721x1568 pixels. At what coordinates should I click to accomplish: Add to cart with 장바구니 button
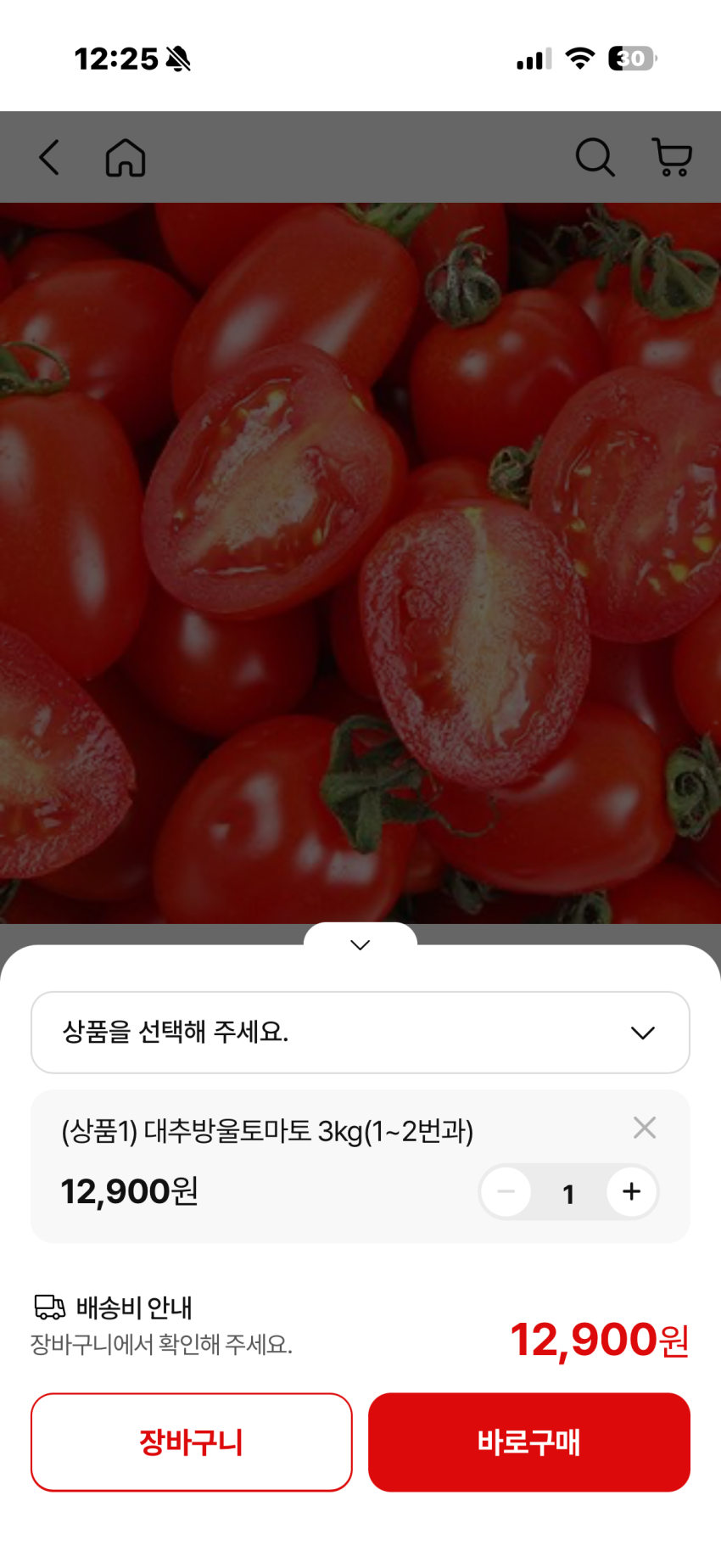point(192,1442)
